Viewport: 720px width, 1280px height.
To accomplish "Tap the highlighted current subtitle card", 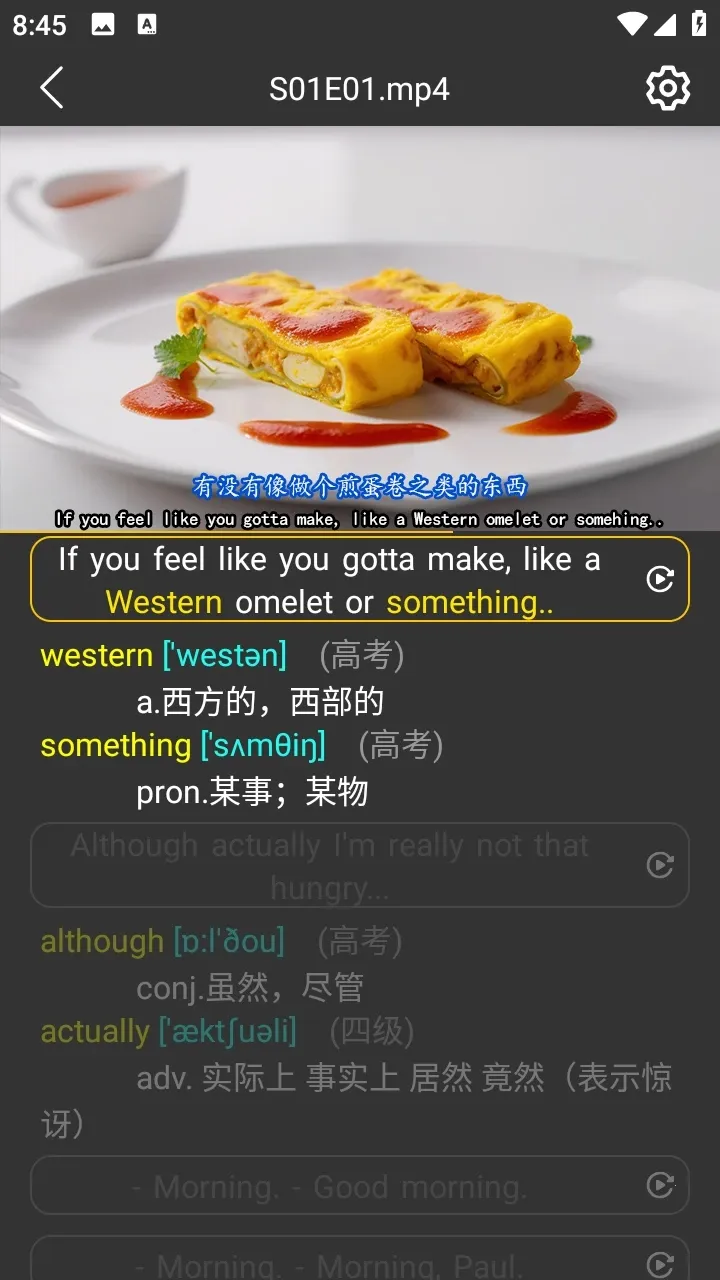I will pyautogui.click(x=330, y=579).
